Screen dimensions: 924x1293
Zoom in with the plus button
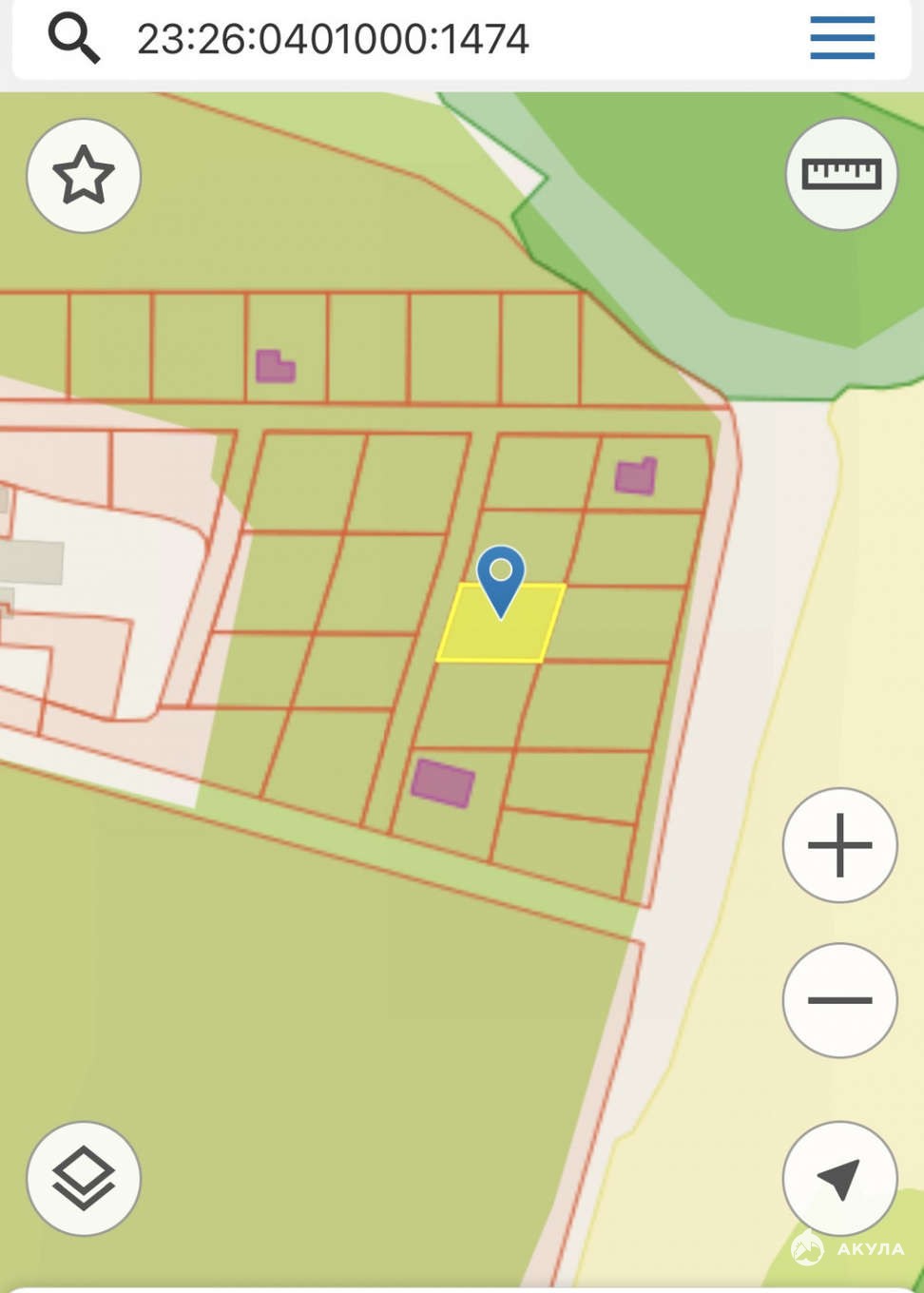point(839,845)
